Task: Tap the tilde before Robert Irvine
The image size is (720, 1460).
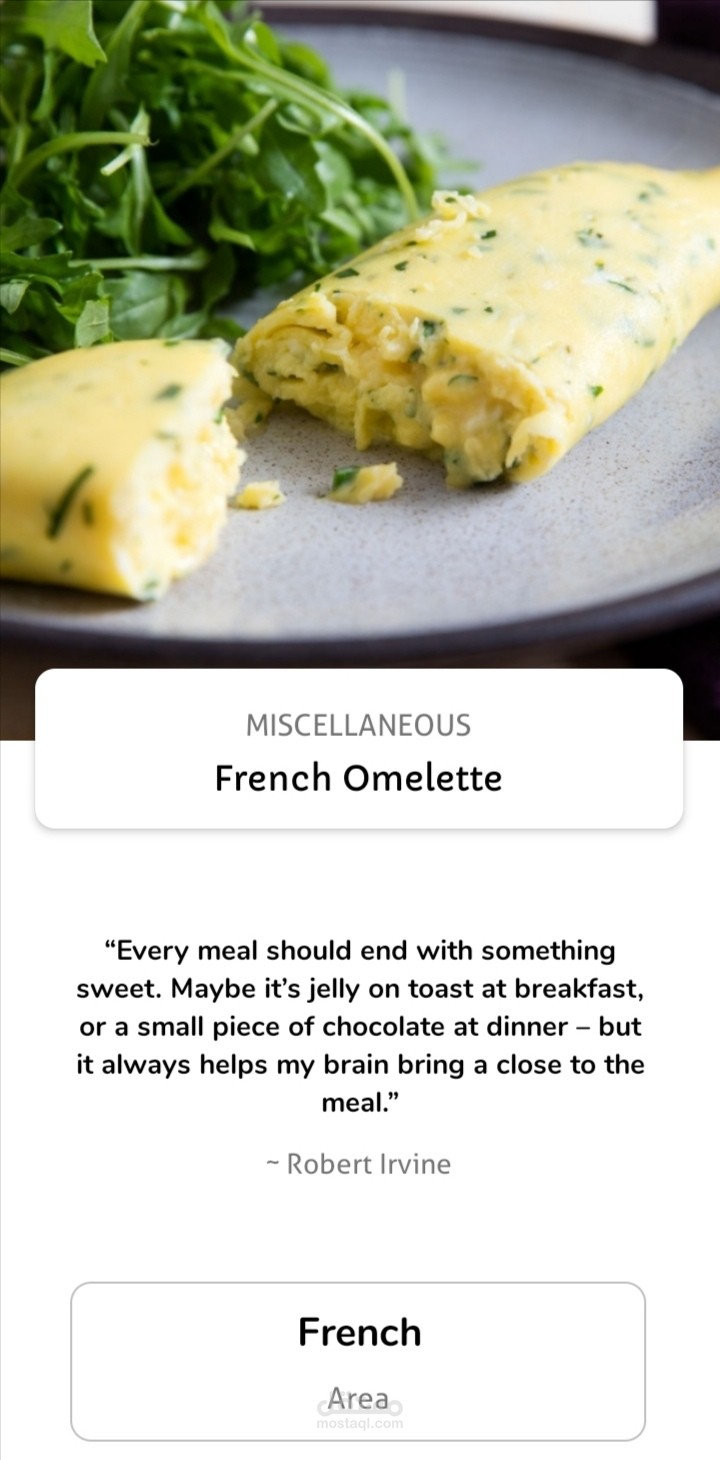Action: tap(273, 1163)
